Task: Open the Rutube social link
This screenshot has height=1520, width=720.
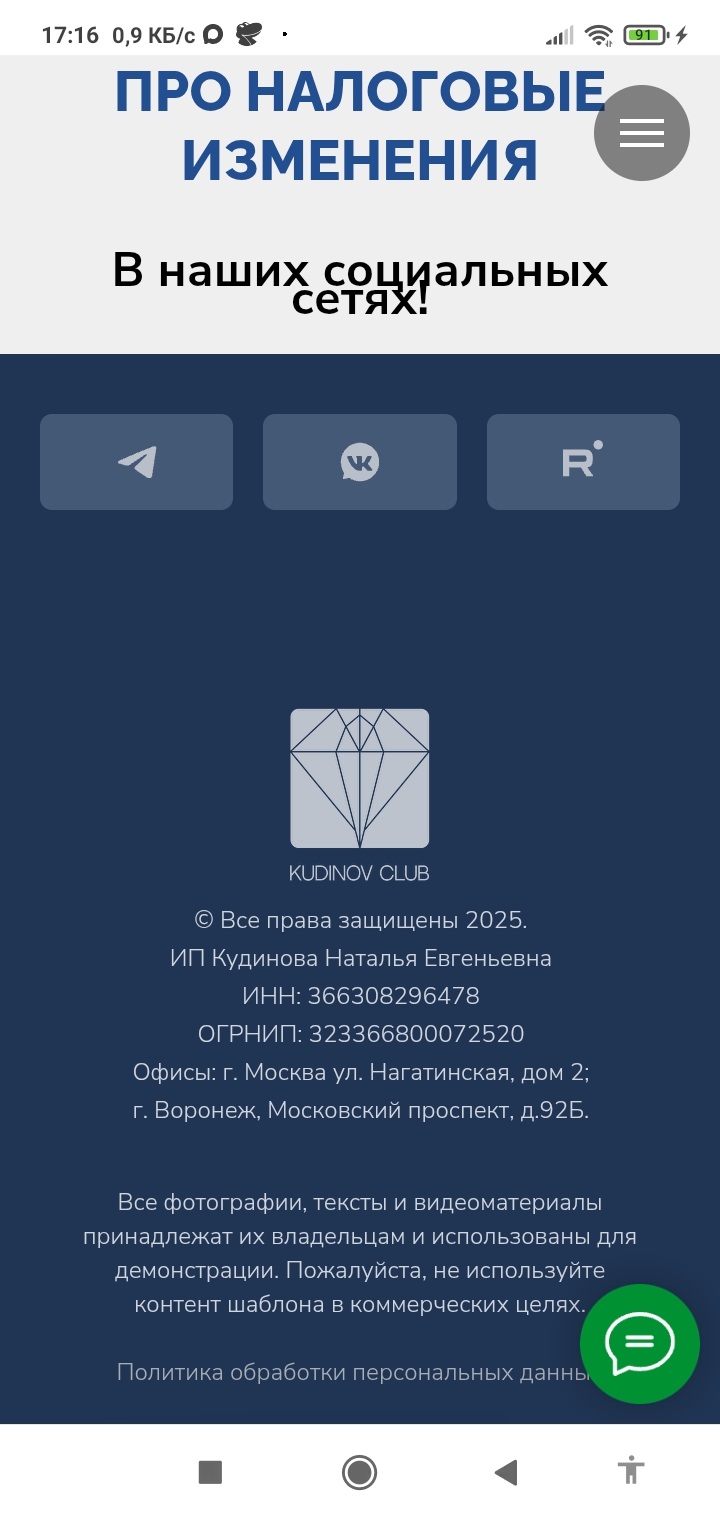Action: click(583, 462)
